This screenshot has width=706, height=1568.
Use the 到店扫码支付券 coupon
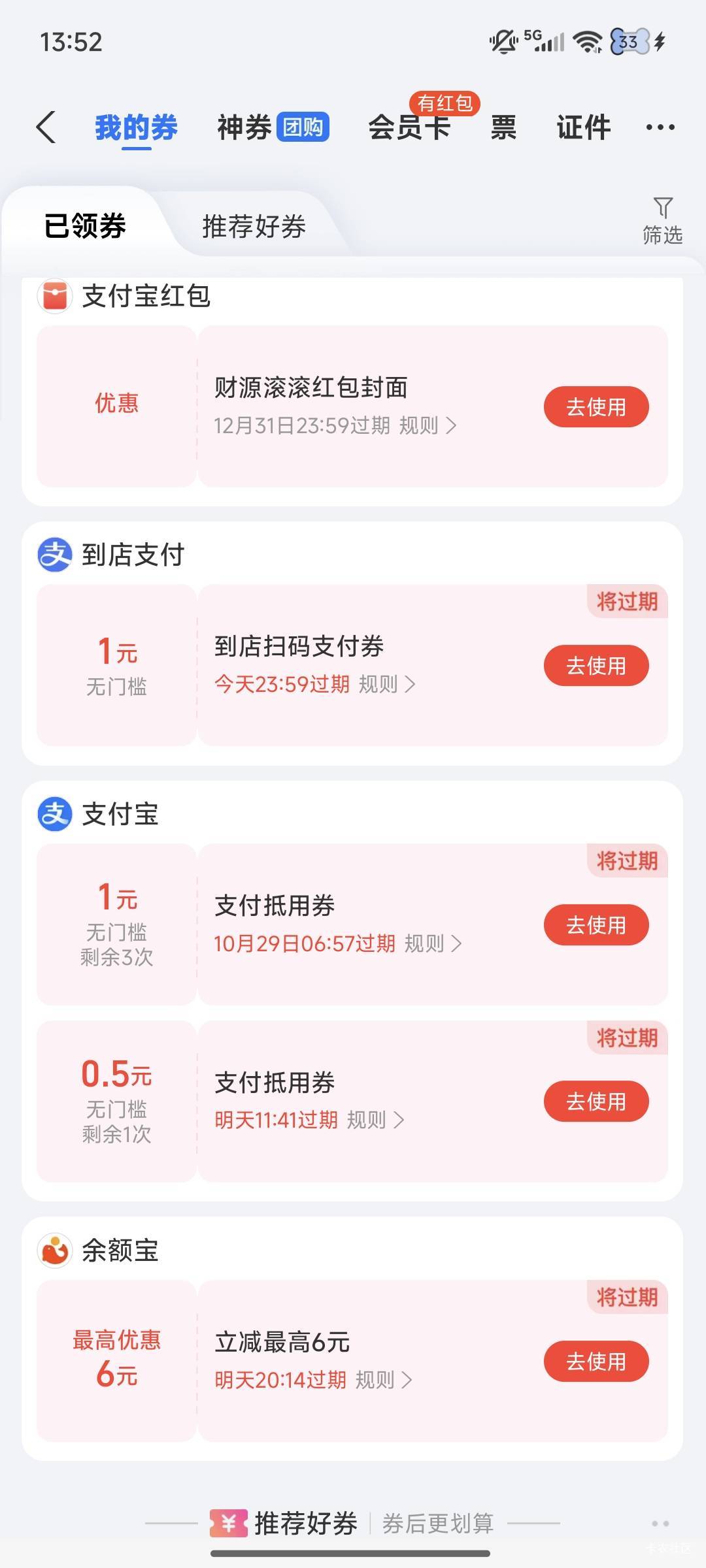click(x=596, y=666)
